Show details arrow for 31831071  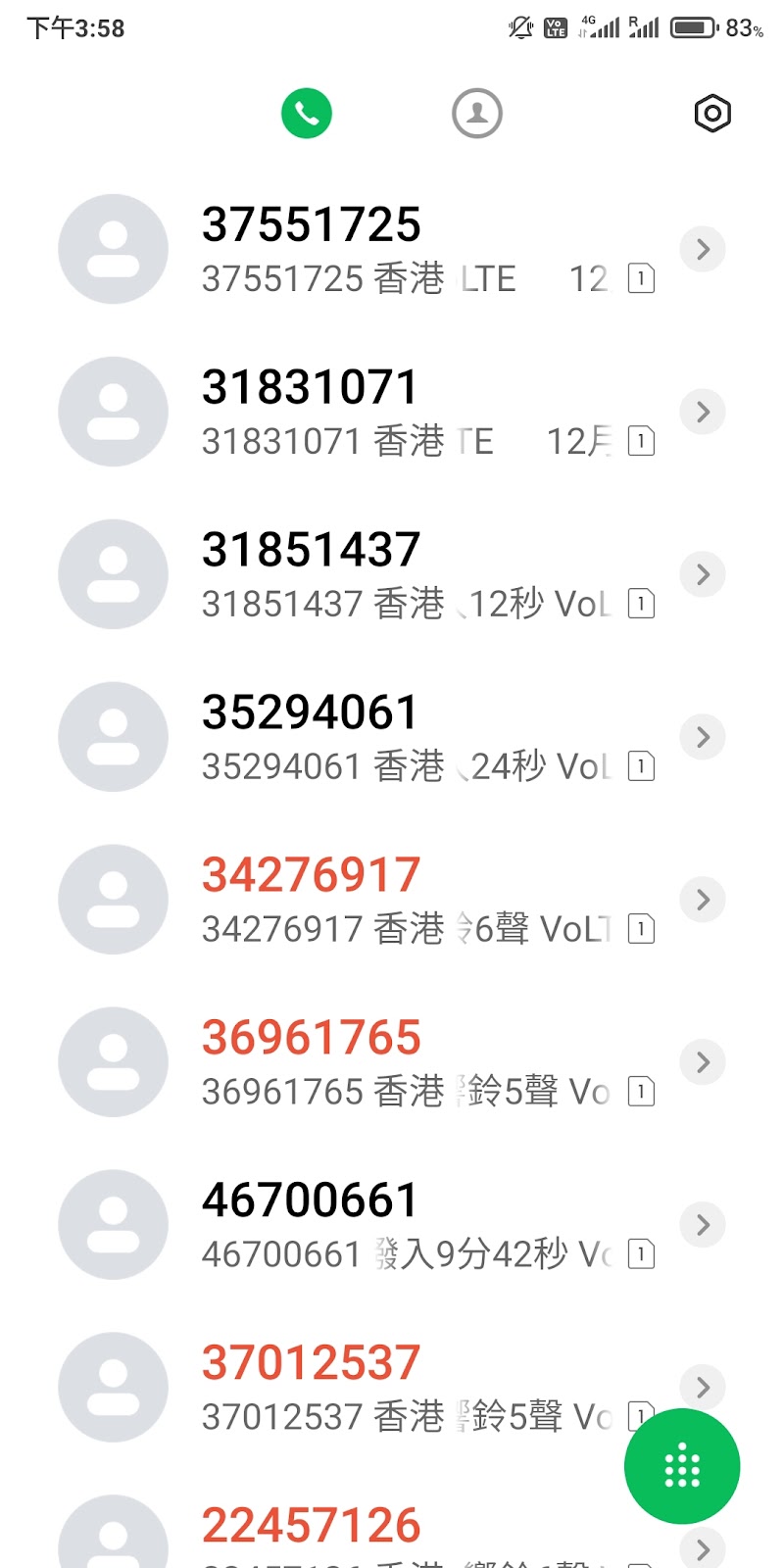point(703,412)
